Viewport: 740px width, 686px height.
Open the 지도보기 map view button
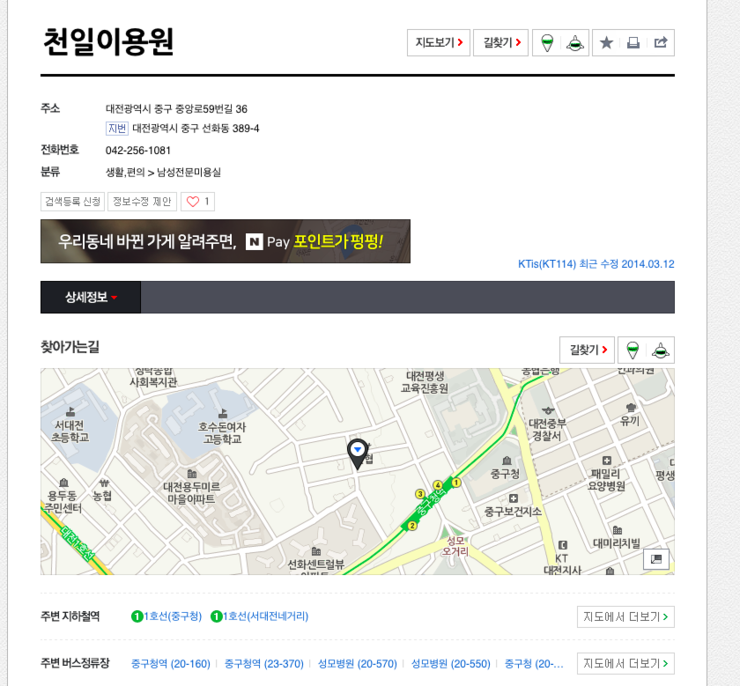tap(438, 43)
